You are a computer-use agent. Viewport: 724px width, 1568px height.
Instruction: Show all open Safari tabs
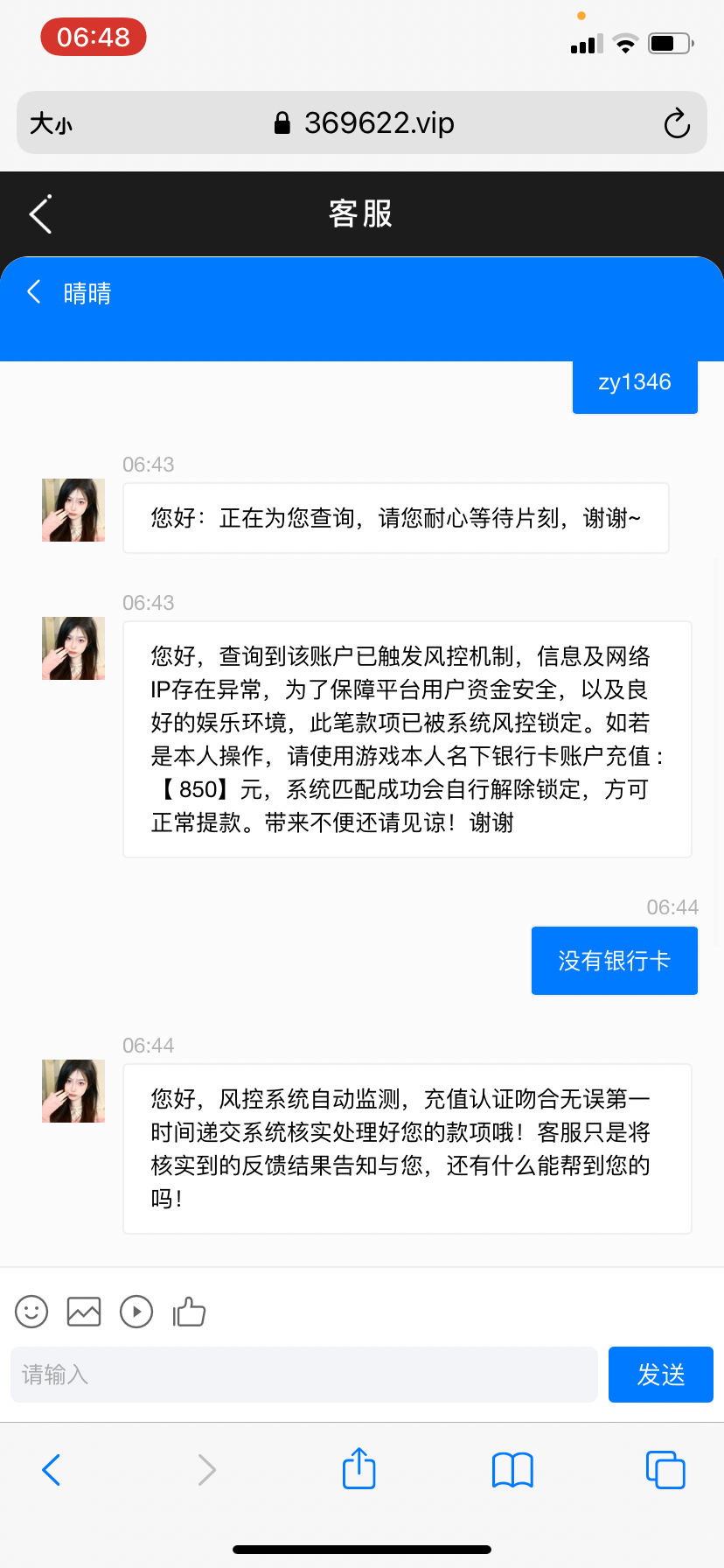click(665, 1470)
